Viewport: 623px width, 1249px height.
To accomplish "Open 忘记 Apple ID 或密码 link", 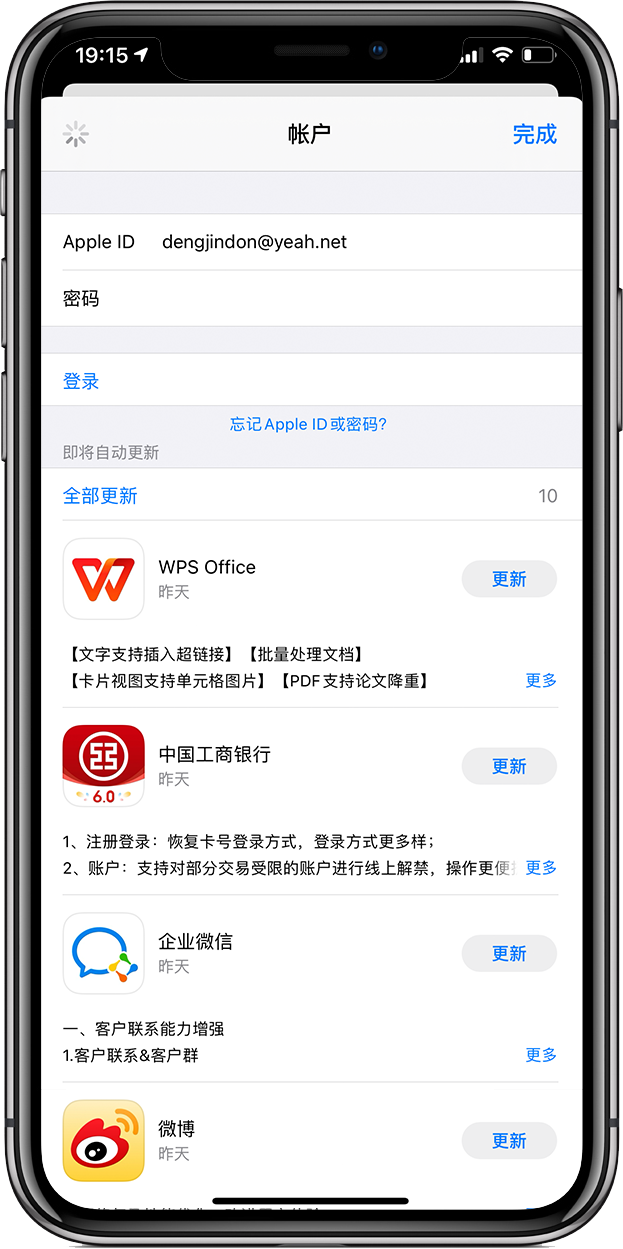I will click(x=308, y=424).
